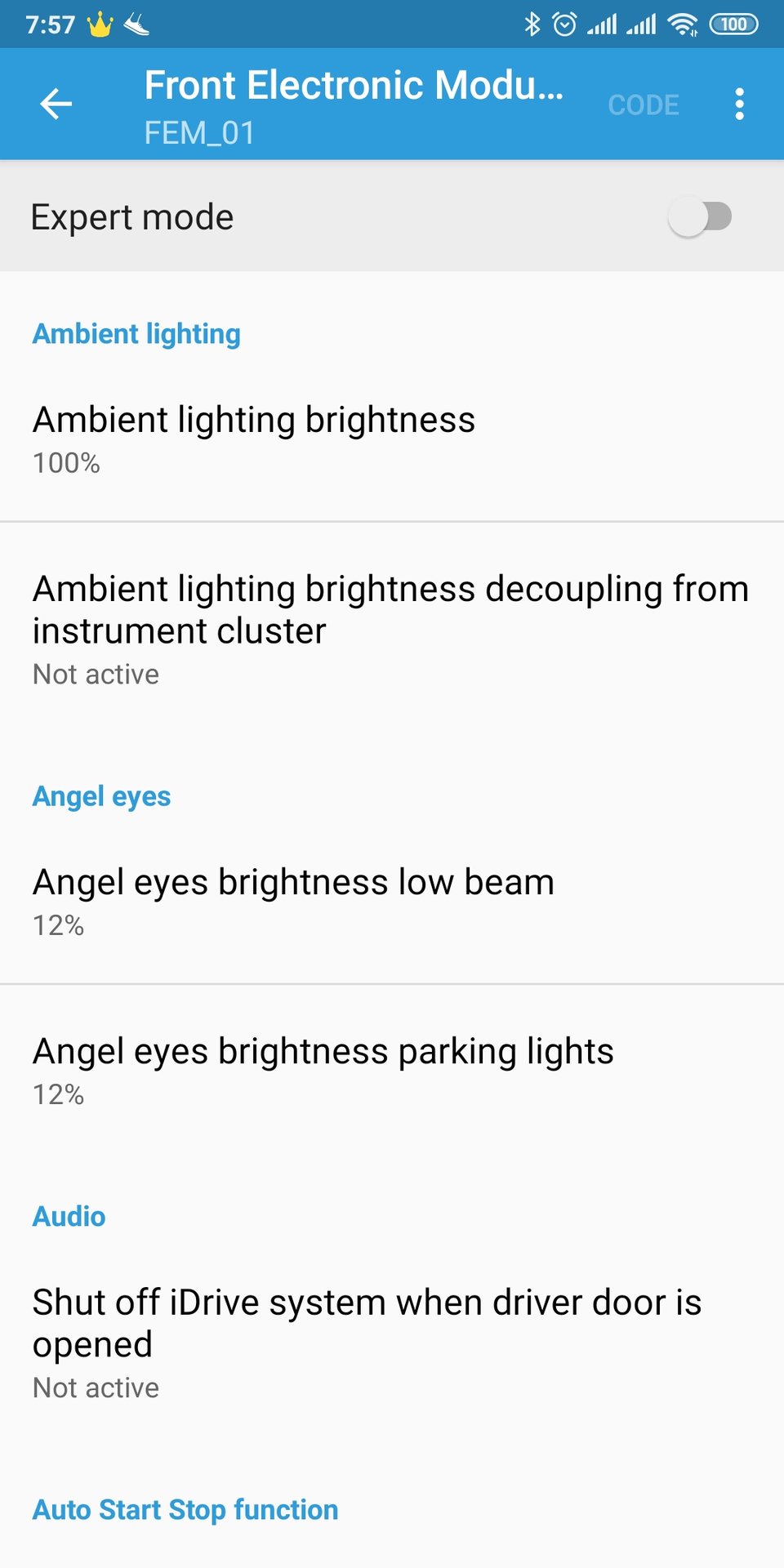
Task: Tap the CODE button in the app bar
Action: pyautogui.click(x=644, y=105)
